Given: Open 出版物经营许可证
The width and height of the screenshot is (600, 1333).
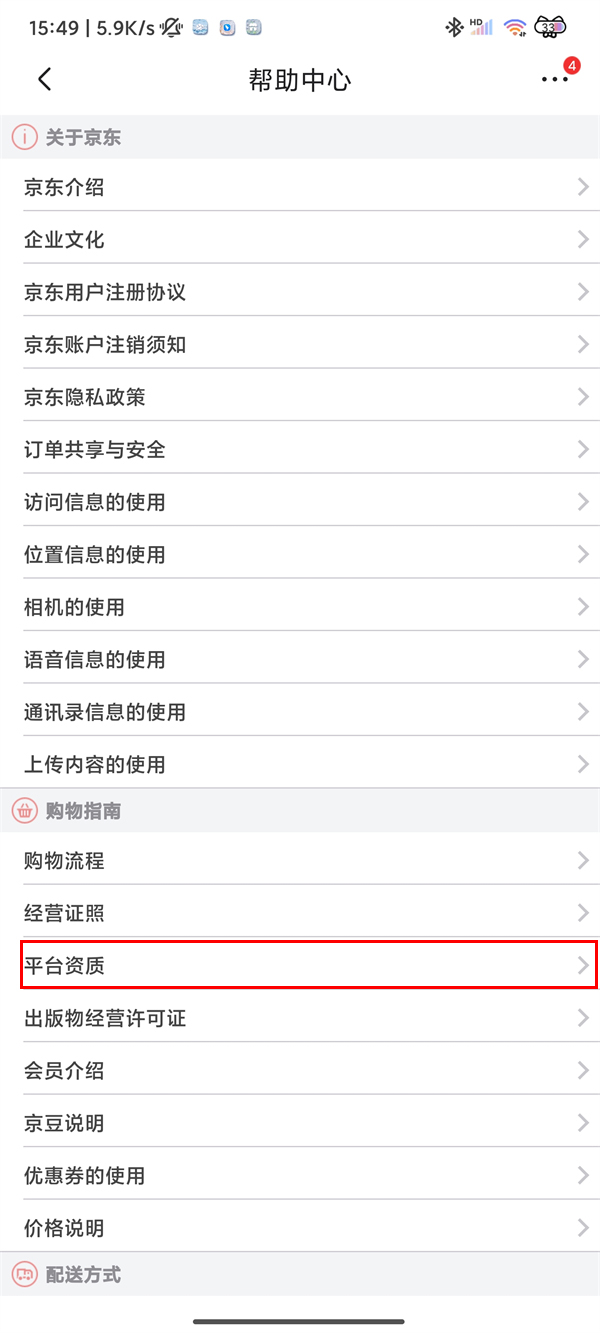Looking at the screenshot, I should click(x=300, y=1019).
